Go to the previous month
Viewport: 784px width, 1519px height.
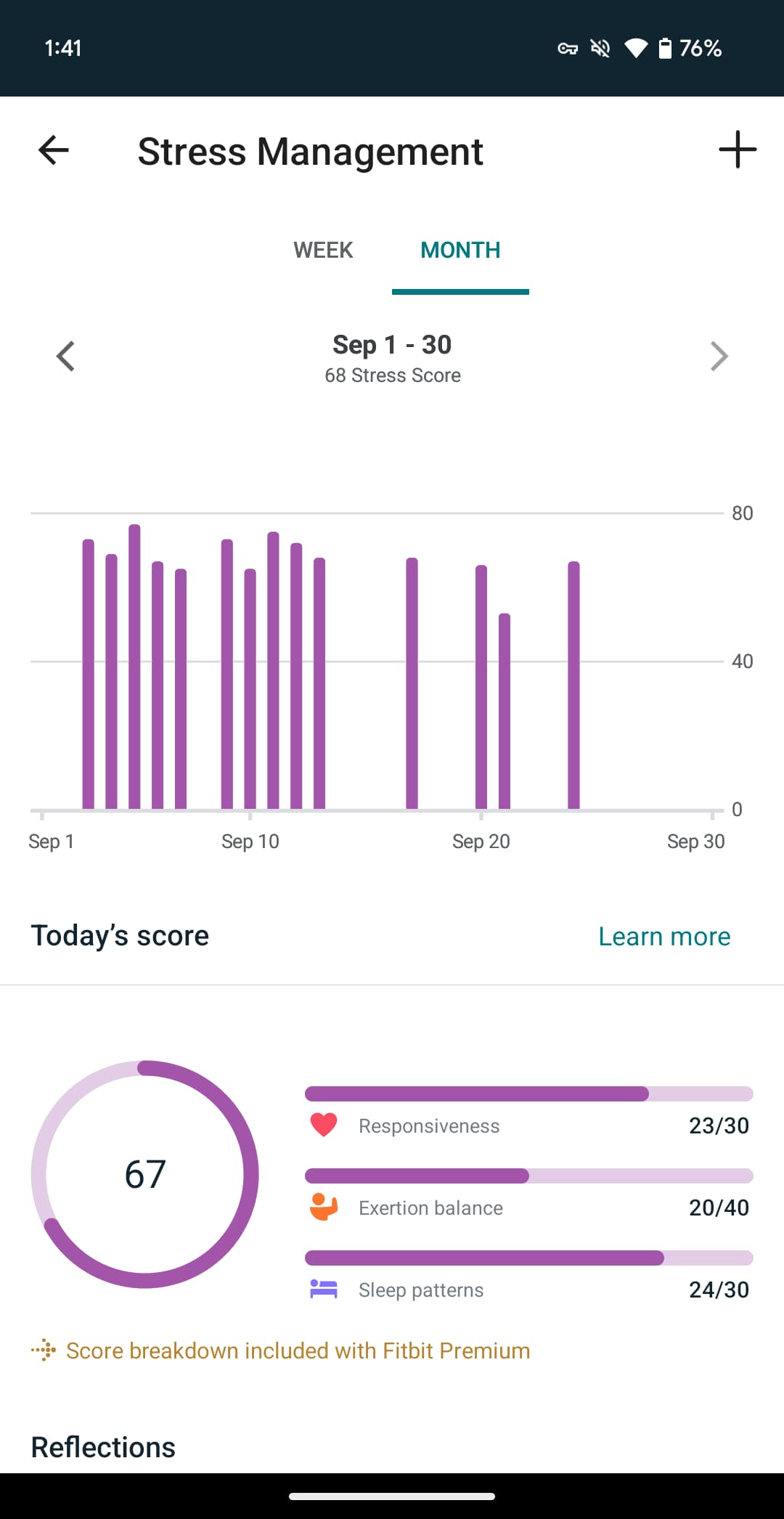(65, 357)
